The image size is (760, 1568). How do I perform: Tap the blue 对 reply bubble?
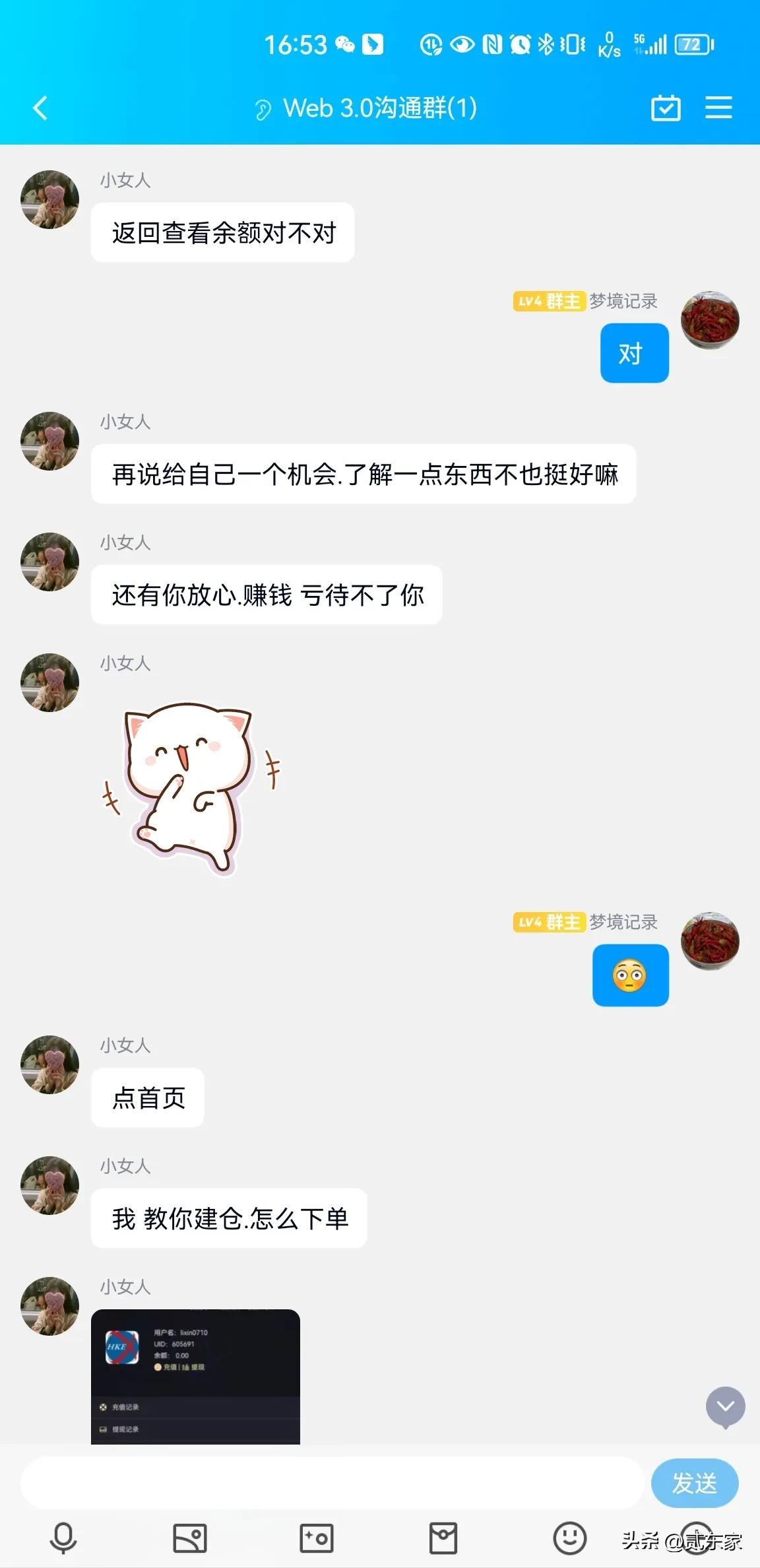(x=633, y=353)
